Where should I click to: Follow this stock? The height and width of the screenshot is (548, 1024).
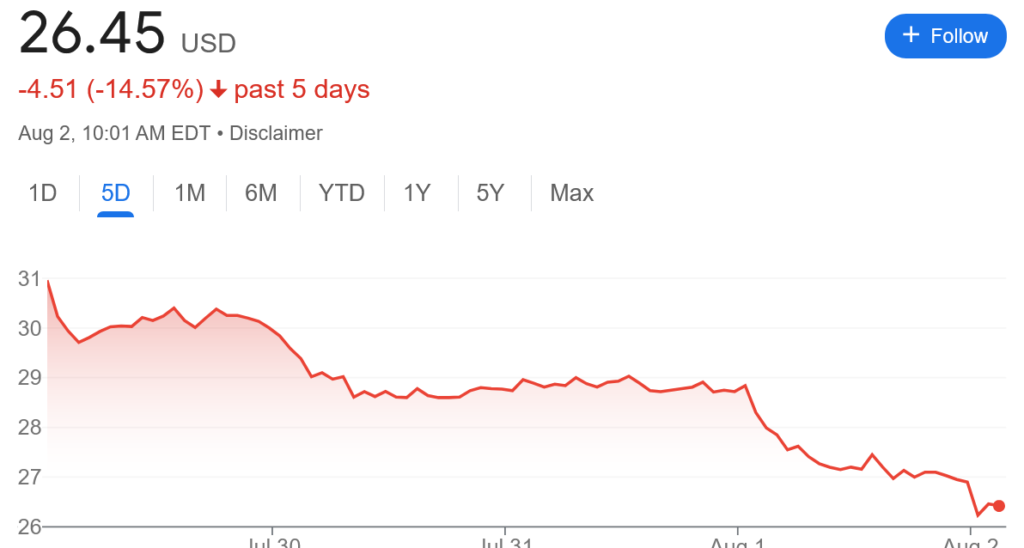tap(945, 36)
